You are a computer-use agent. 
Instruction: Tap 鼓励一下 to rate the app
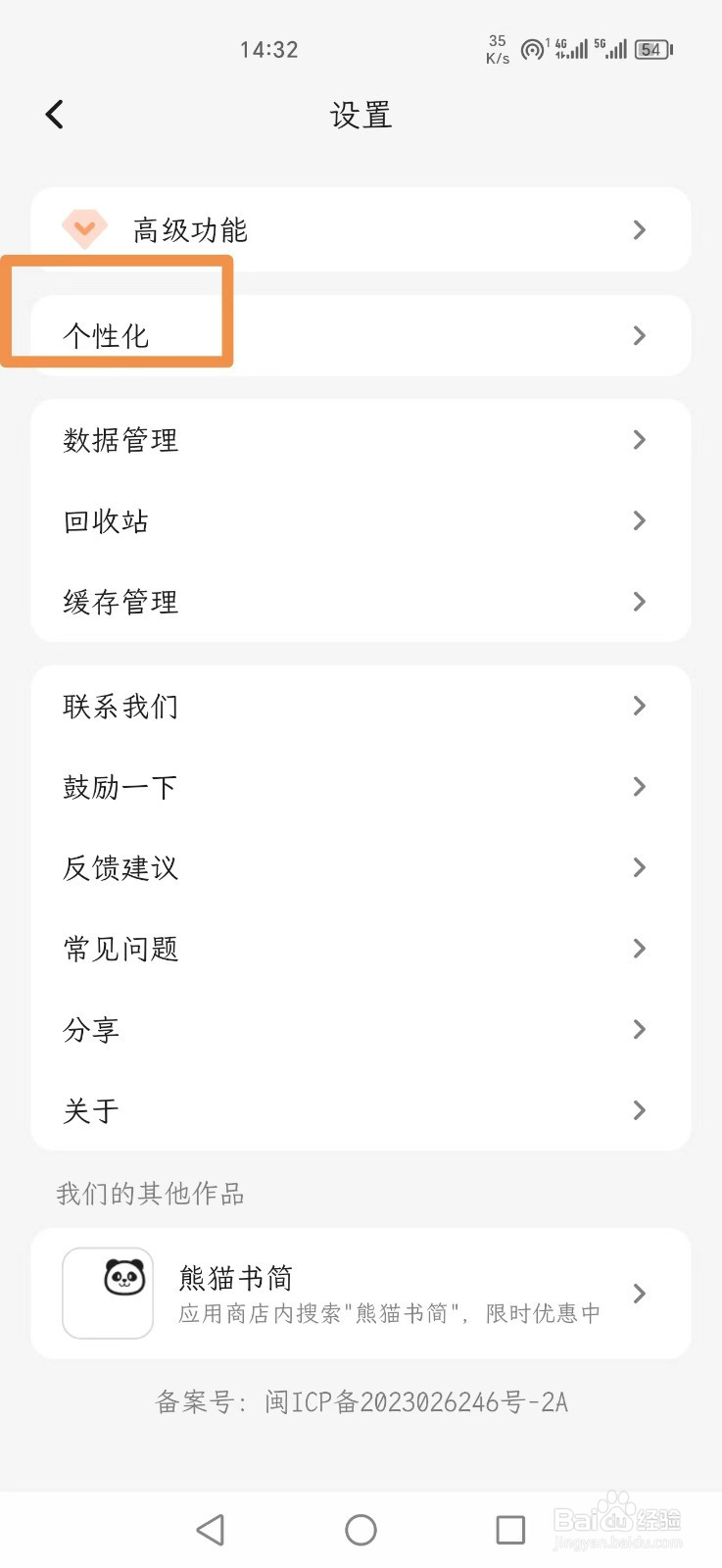coord(361,786)
